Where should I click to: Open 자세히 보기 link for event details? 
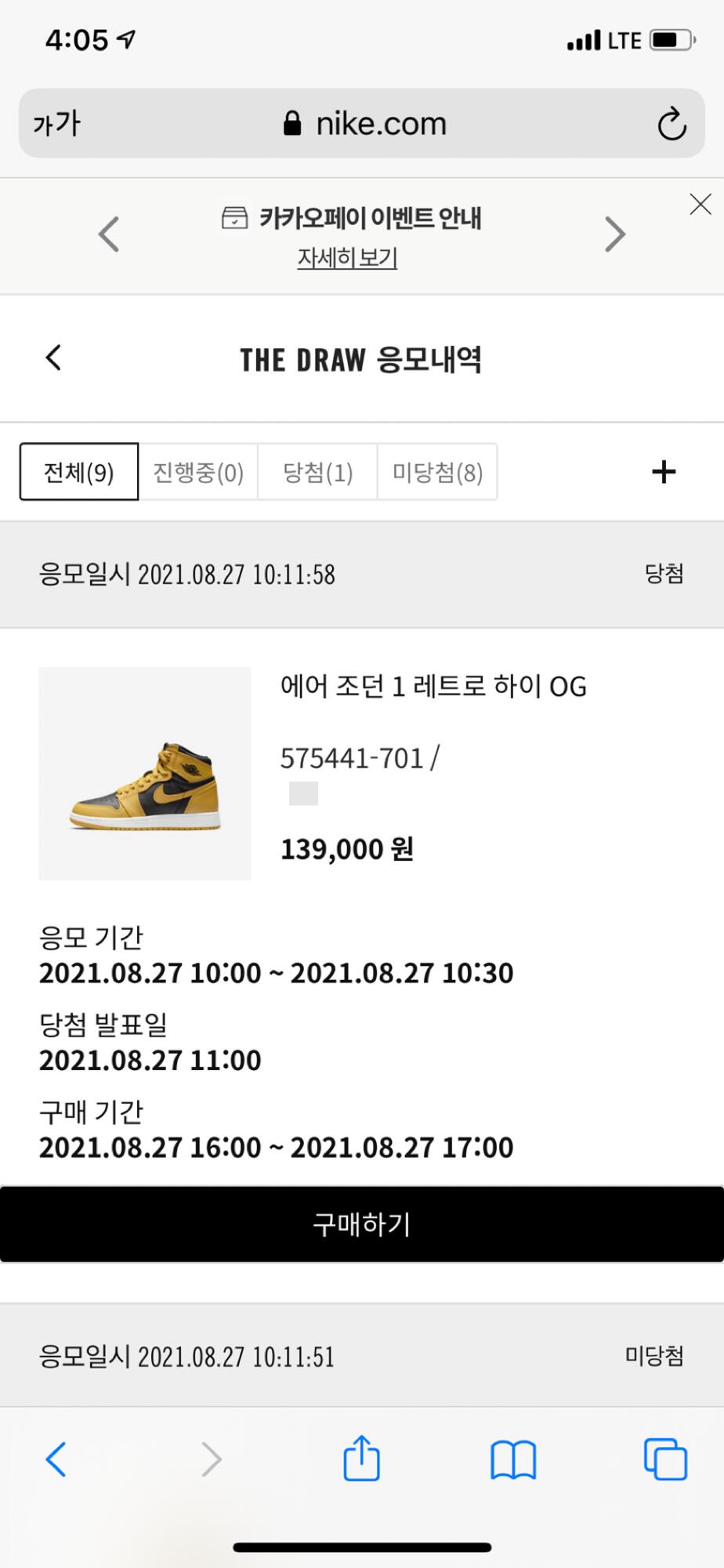(x=347, y=257)
